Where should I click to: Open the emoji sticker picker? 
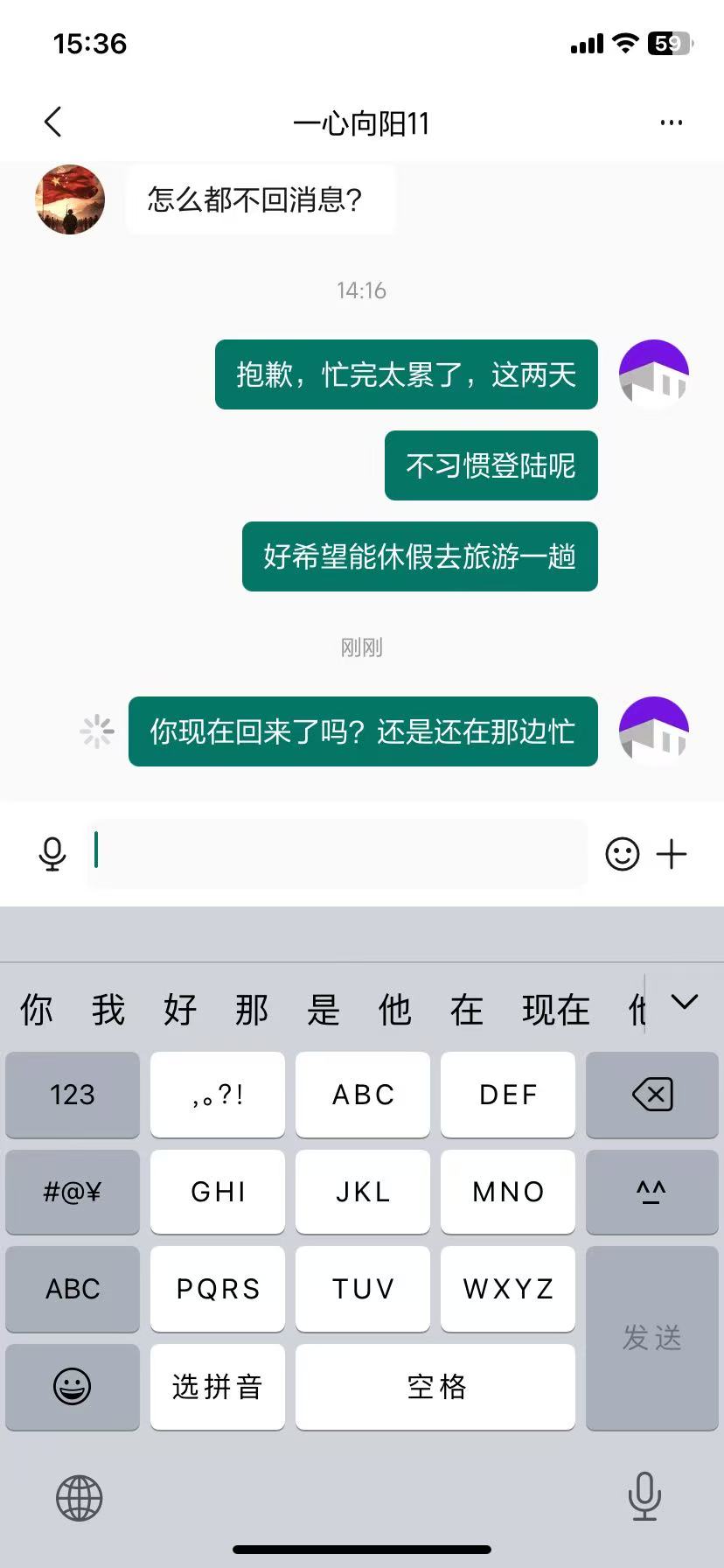pos(623,854)
